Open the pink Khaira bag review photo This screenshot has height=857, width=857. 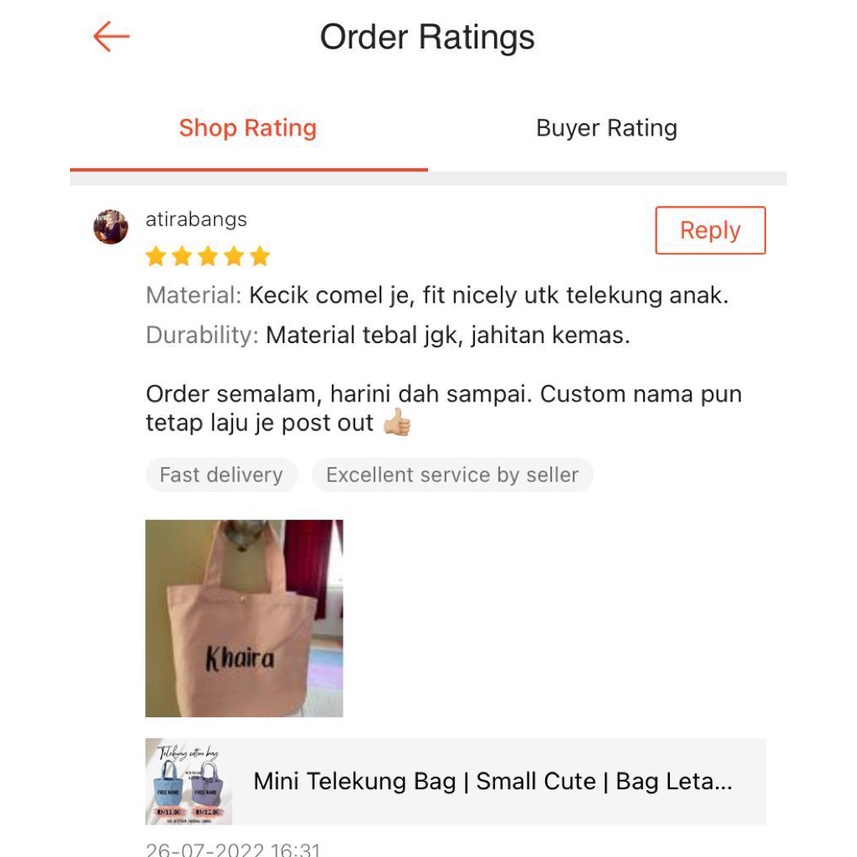[244, 618]
